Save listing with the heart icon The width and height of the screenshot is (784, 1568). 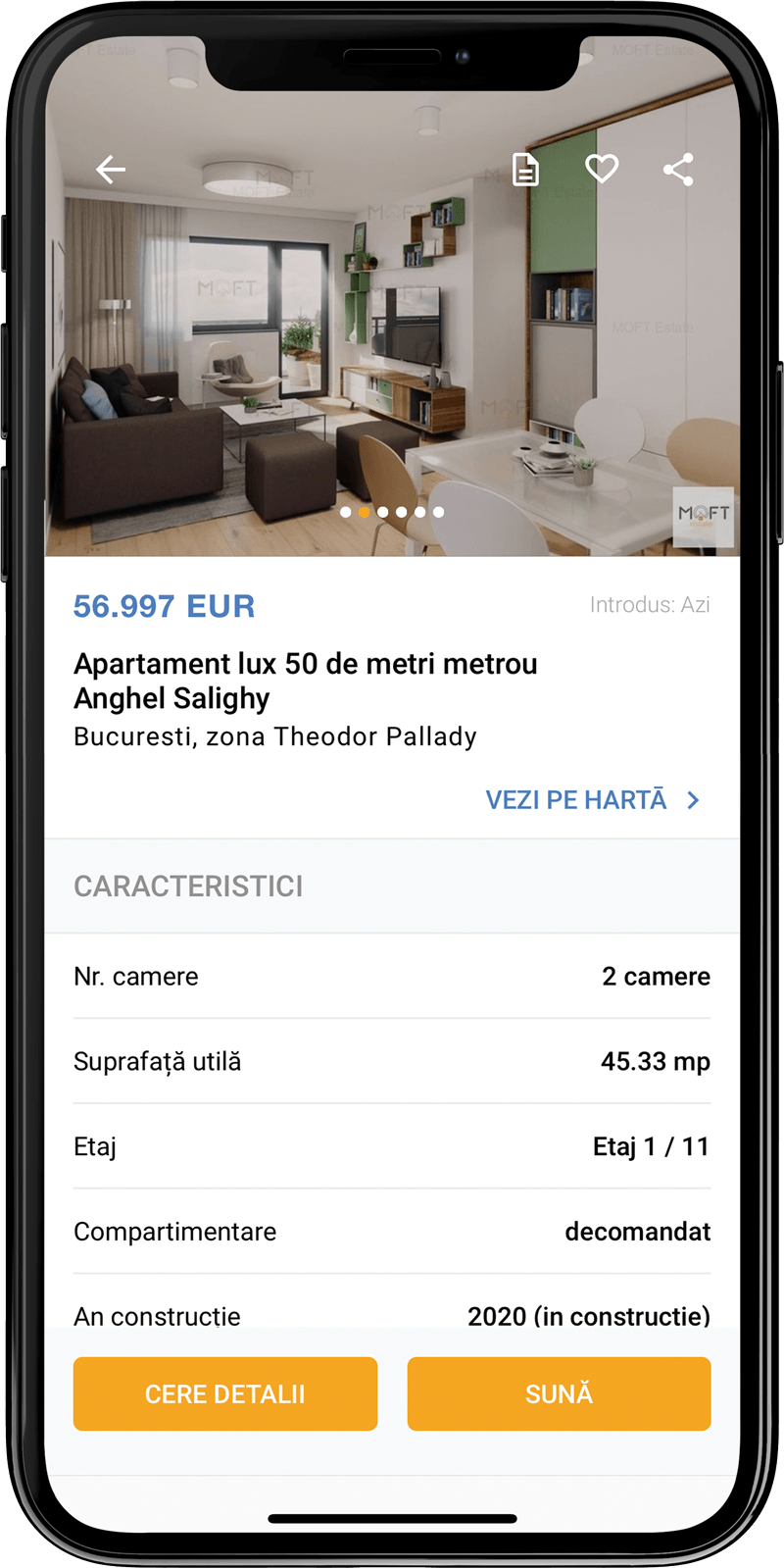[602, 169]
